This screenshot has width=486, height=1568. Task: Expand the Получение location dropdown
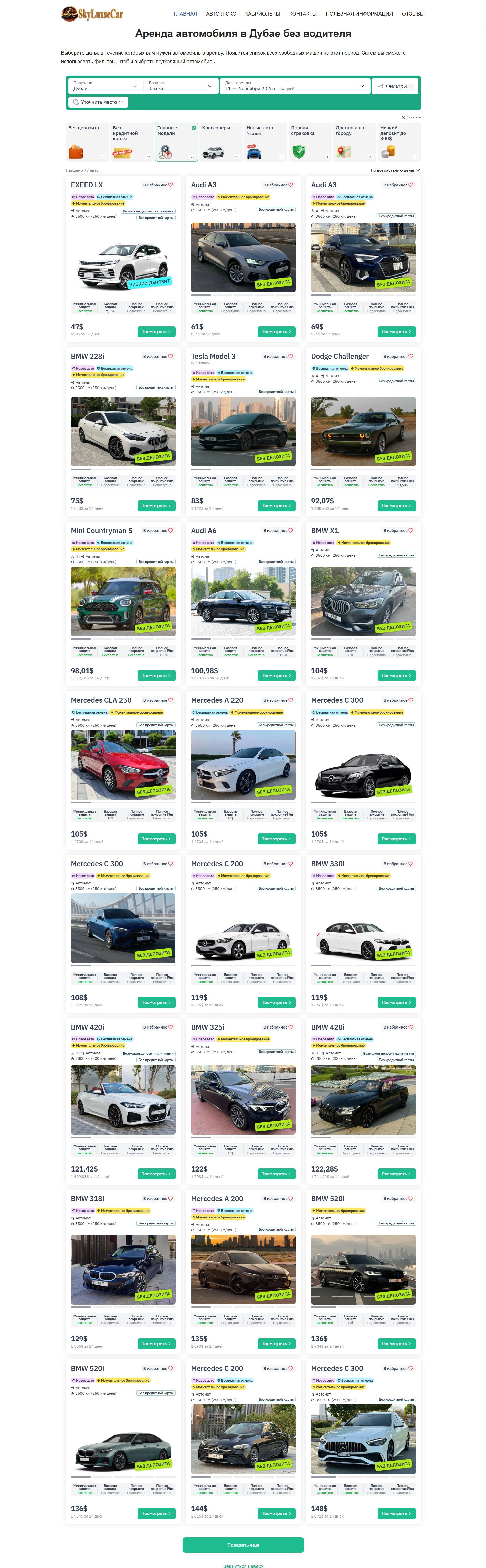click(x=105, y=86)
